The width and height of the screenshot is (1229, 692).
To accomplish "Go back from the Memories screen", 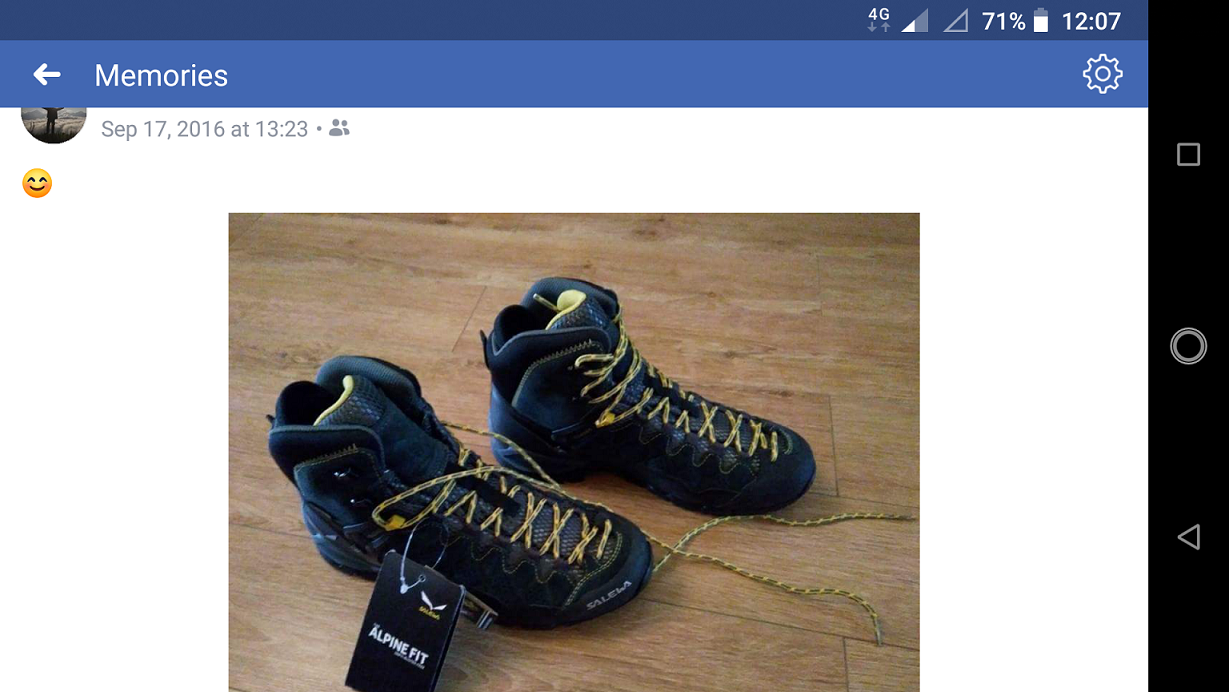I will click(47, 75).
